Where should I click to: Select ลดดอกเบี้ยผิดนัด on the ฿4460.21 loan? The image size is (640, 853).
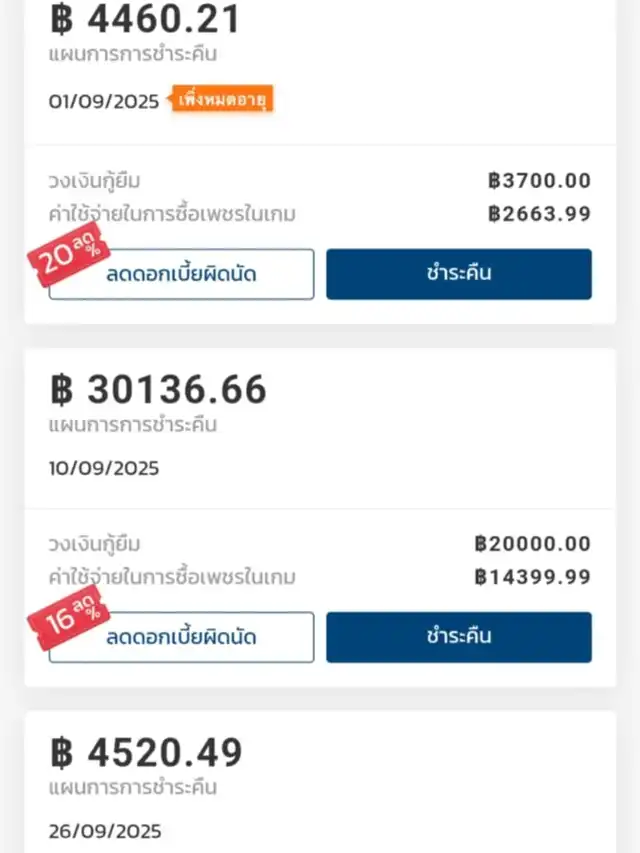tap(182, 274)
